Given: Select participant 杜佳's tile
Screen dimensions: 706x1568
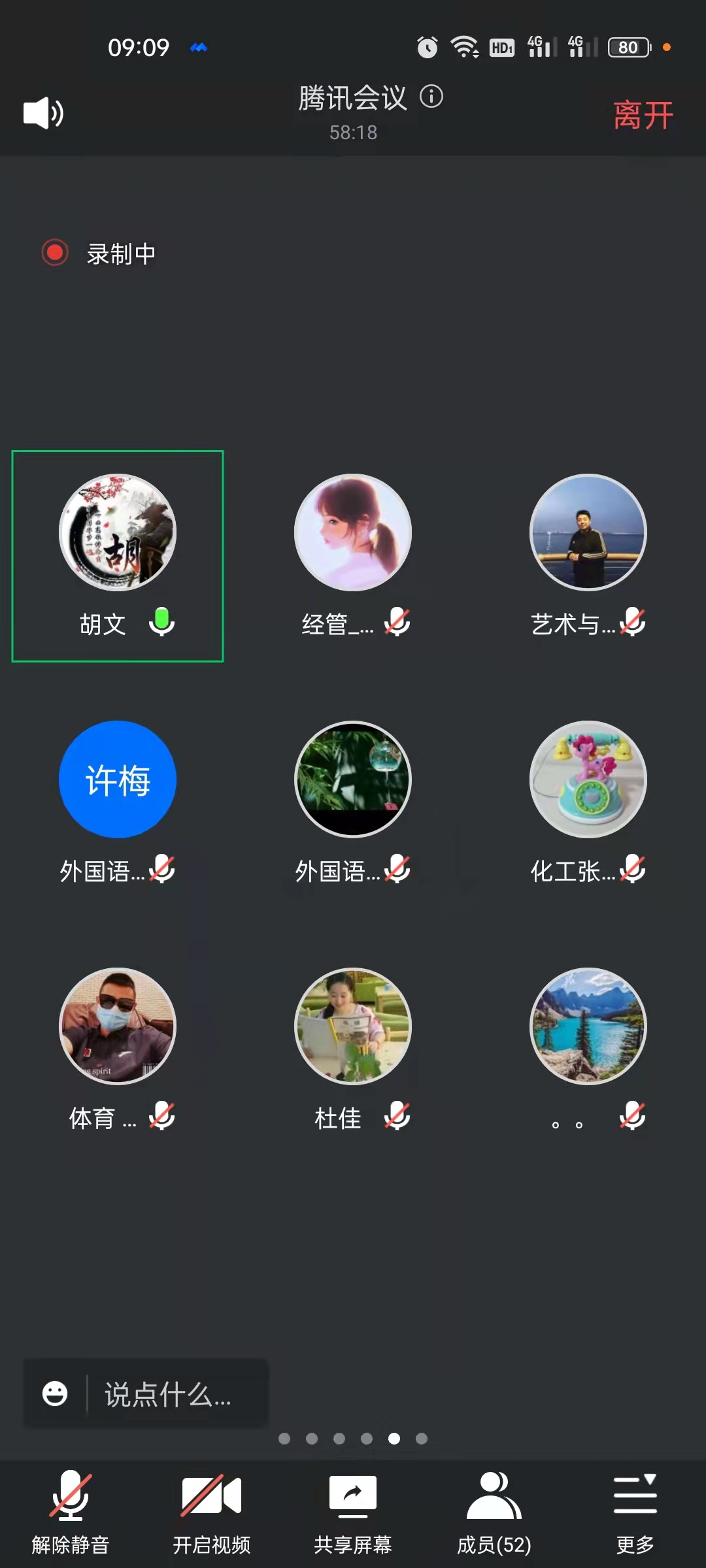Looking at the screenshot, I should click(353, 1049).
